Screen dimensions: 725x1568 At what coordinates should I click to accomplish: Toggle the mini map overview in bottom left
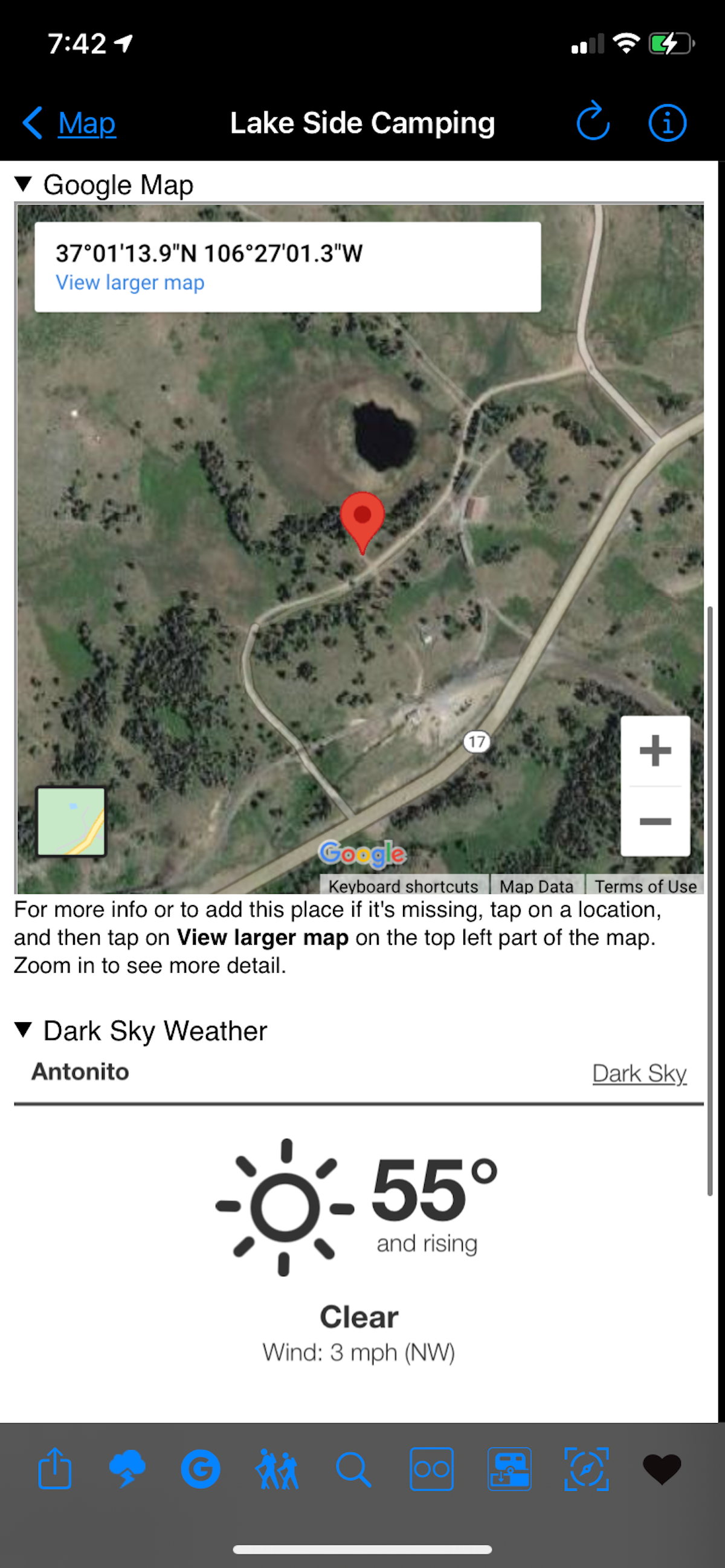pyautogui.click(x=72, y=821)
